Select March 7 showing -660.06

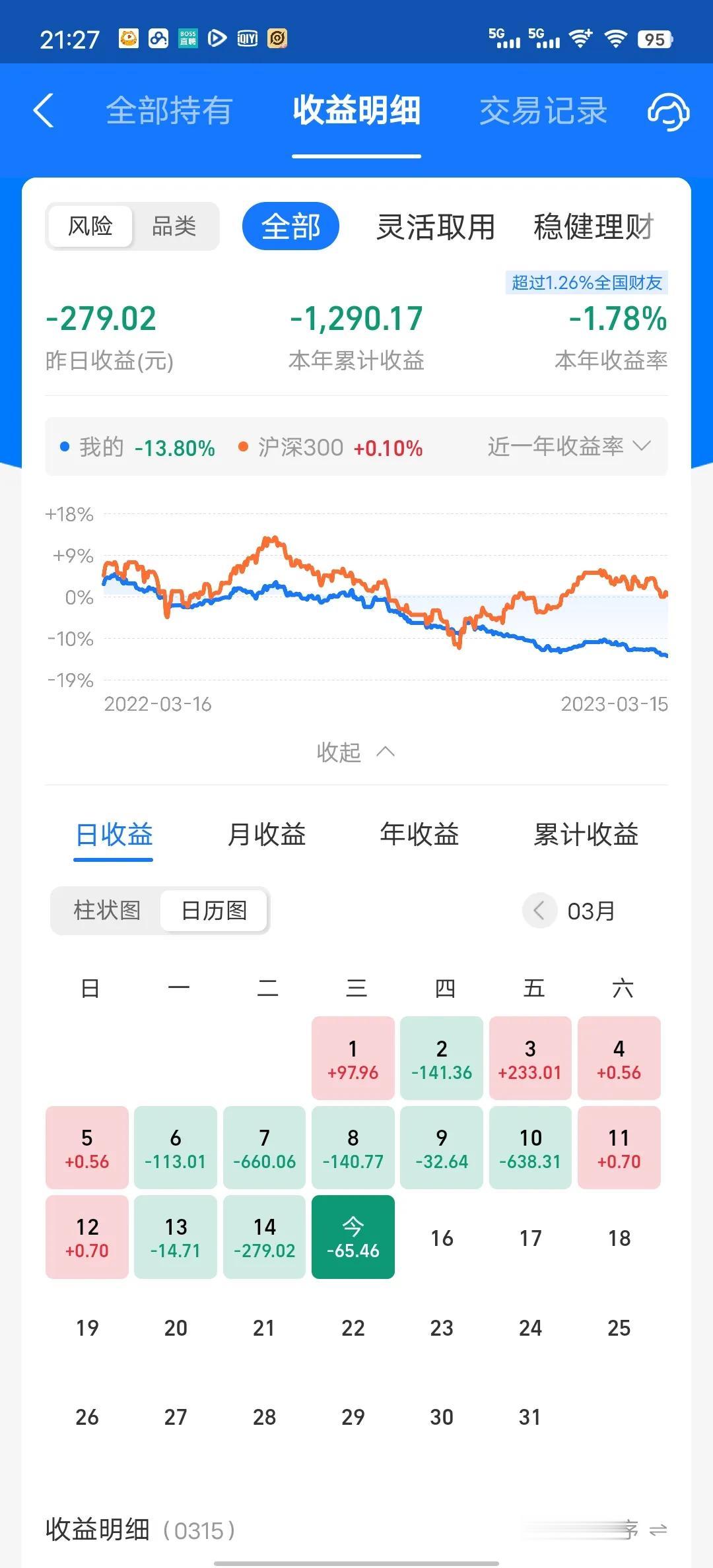click(264, 1148)
